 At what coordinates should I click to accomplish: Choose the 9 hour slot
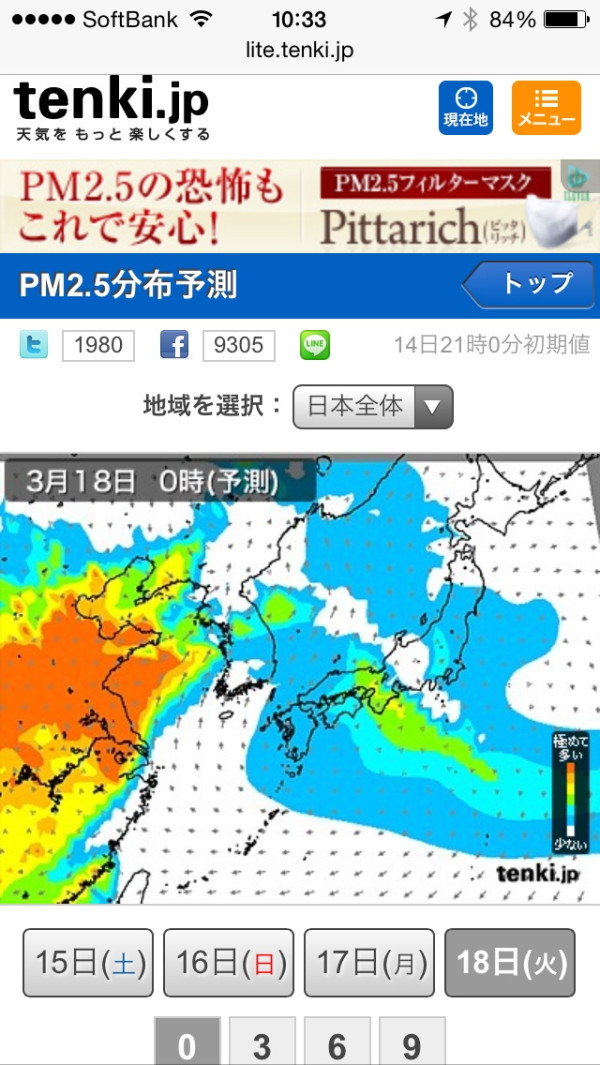coord(412,1041)
